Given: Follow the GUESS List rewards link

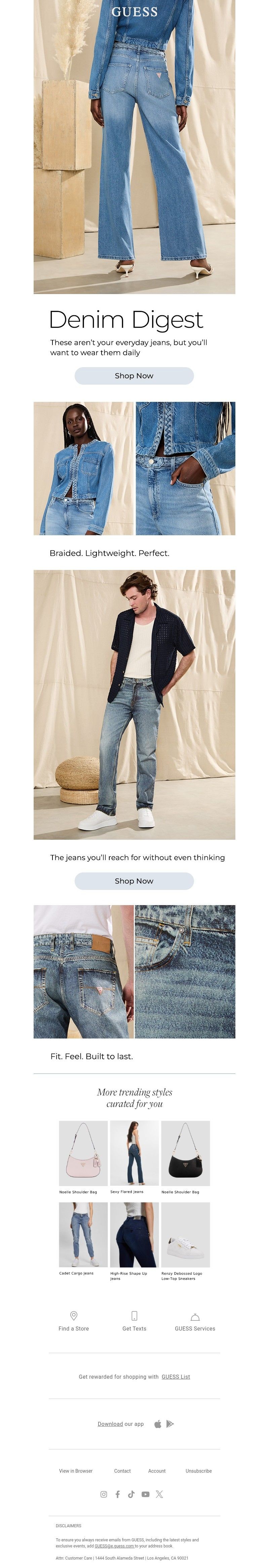Looking at the screenshot, I should 176,1377.
